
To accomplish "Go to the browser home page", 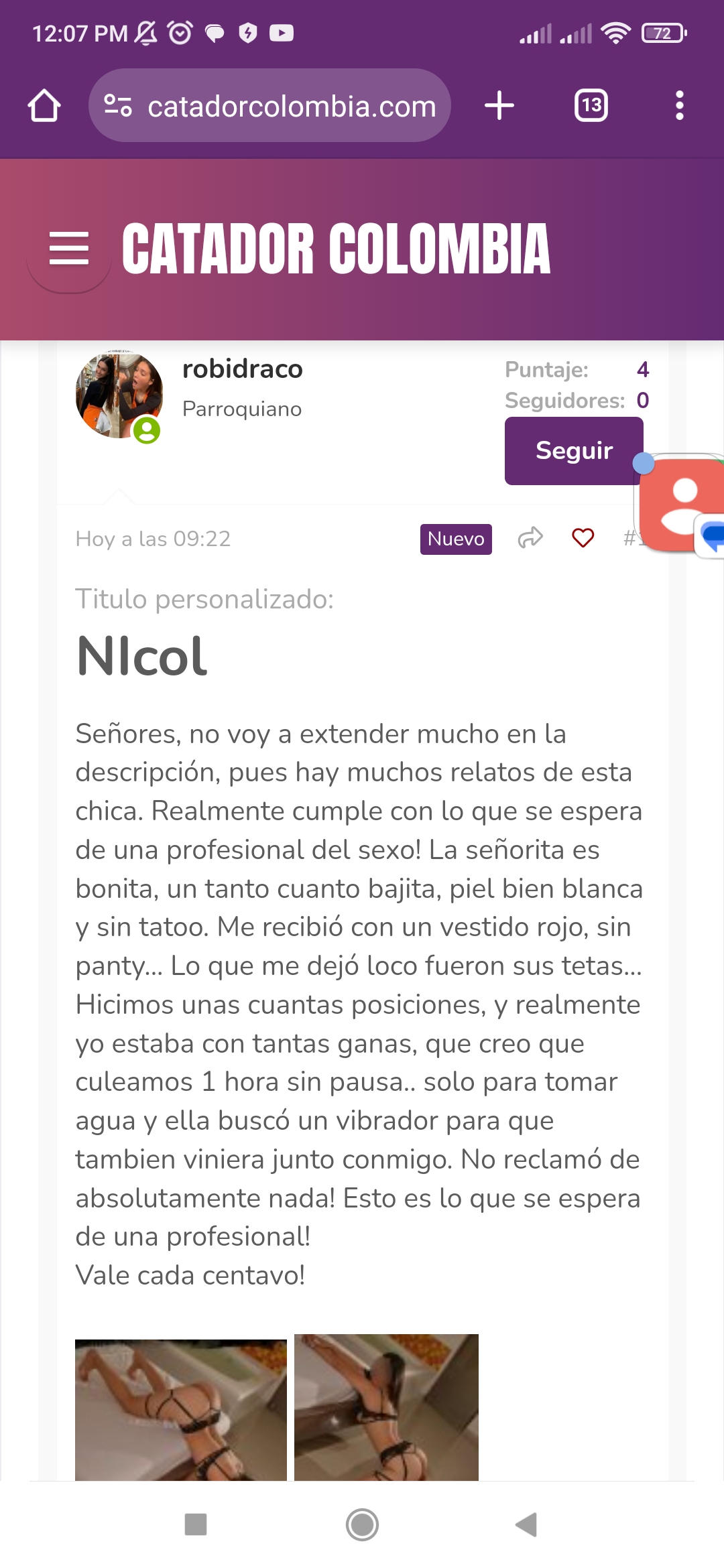I will (44, 106).
